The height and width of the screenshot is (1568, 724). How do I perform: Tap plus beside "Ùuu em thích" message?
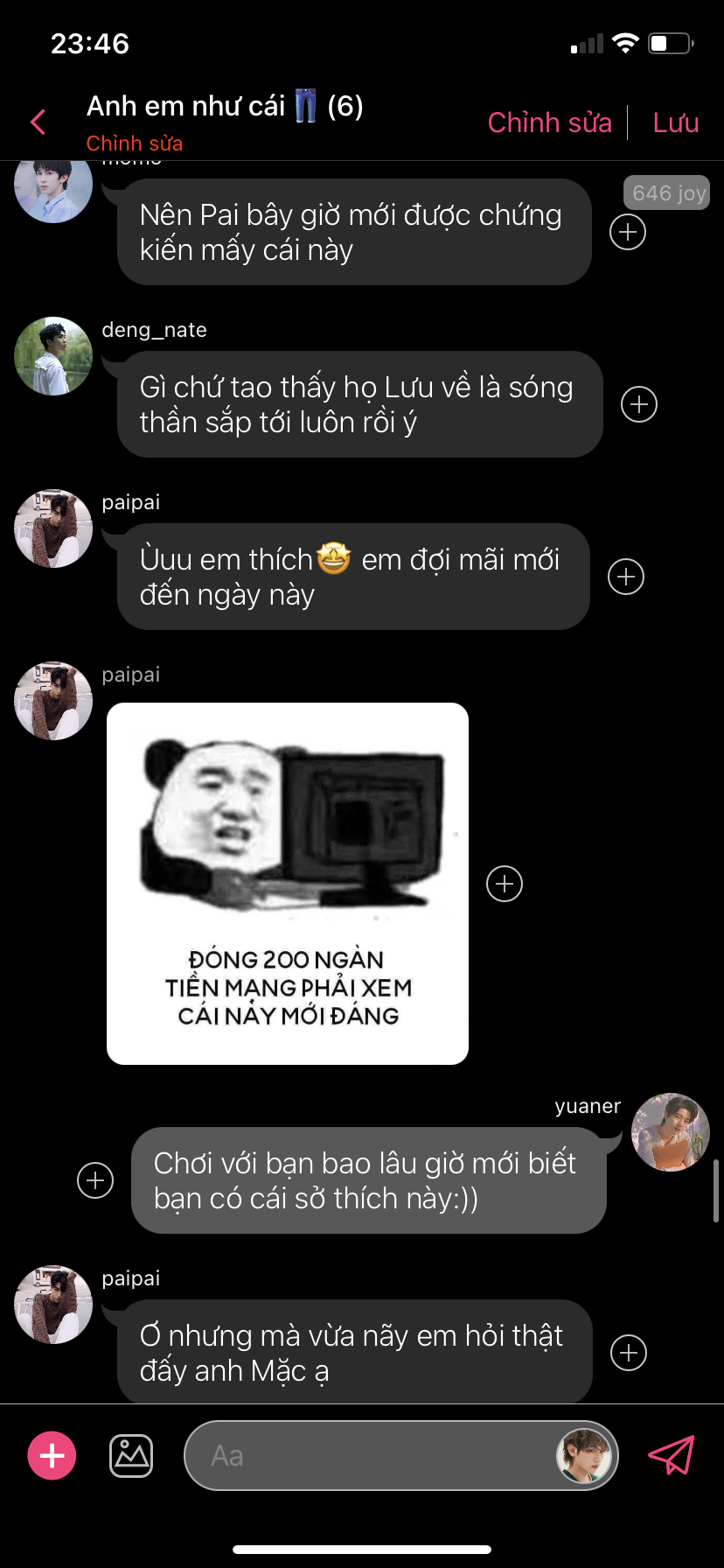[626, 577]
